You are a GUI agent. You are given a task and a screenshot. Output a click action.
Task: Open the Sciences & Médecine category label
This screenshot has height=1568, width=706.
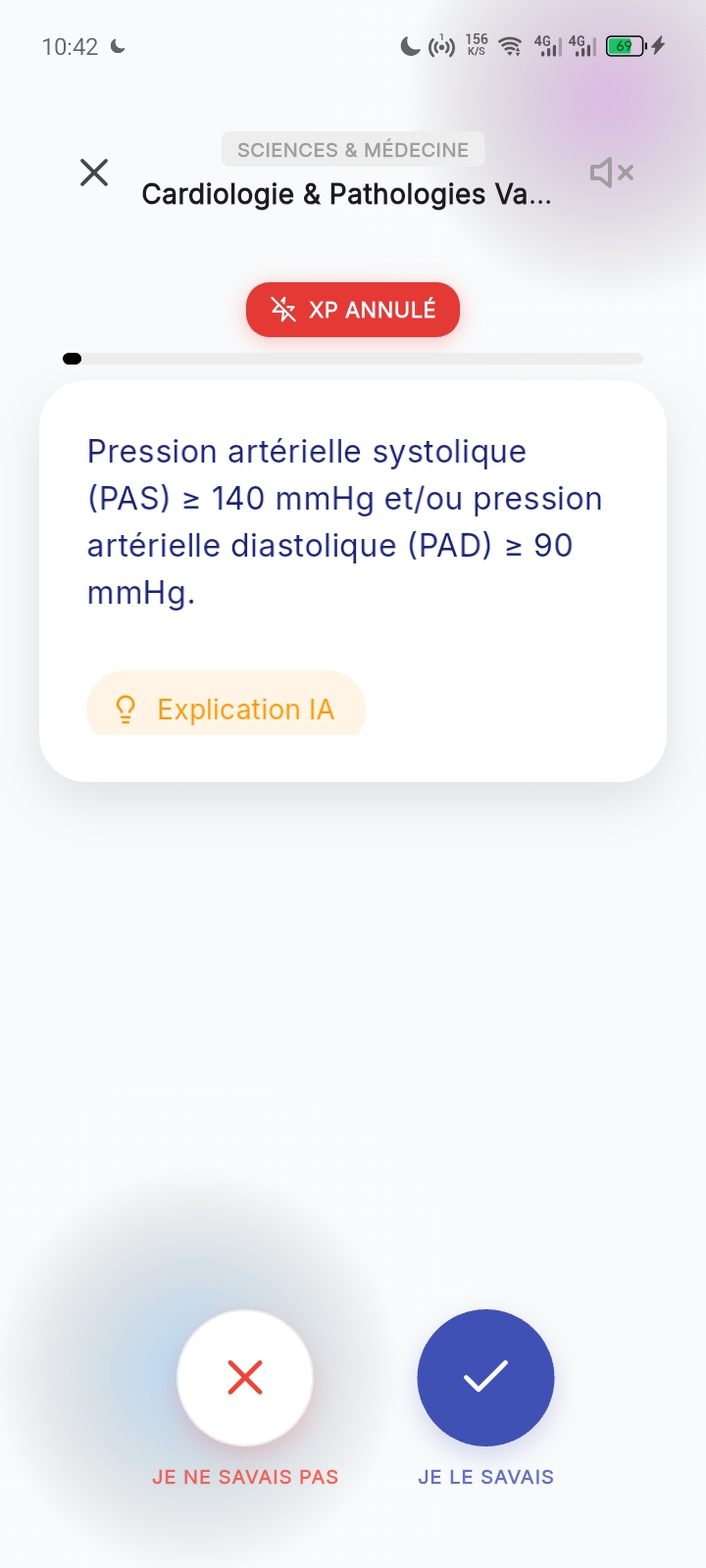coord(352,149)
